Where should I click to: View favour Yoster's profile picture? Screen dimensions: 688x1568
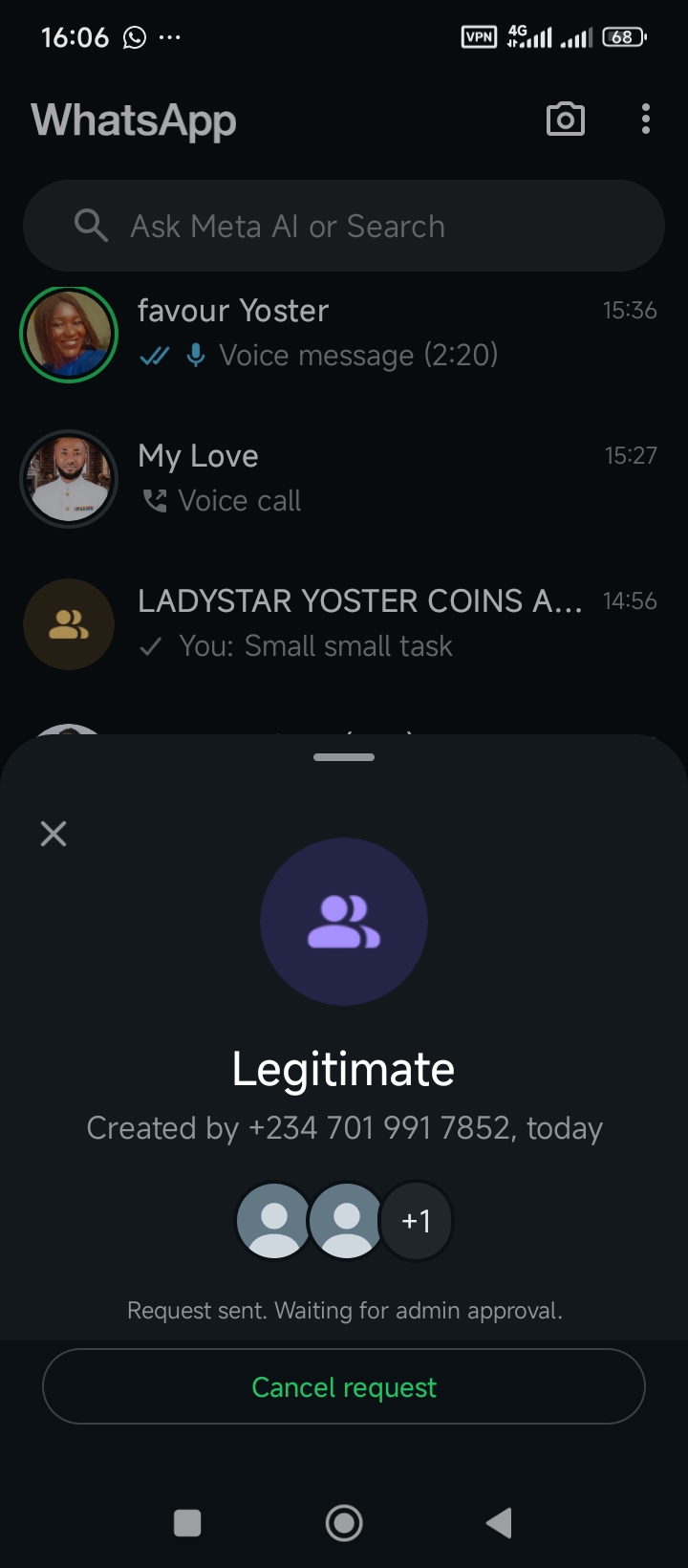point(69,334)
